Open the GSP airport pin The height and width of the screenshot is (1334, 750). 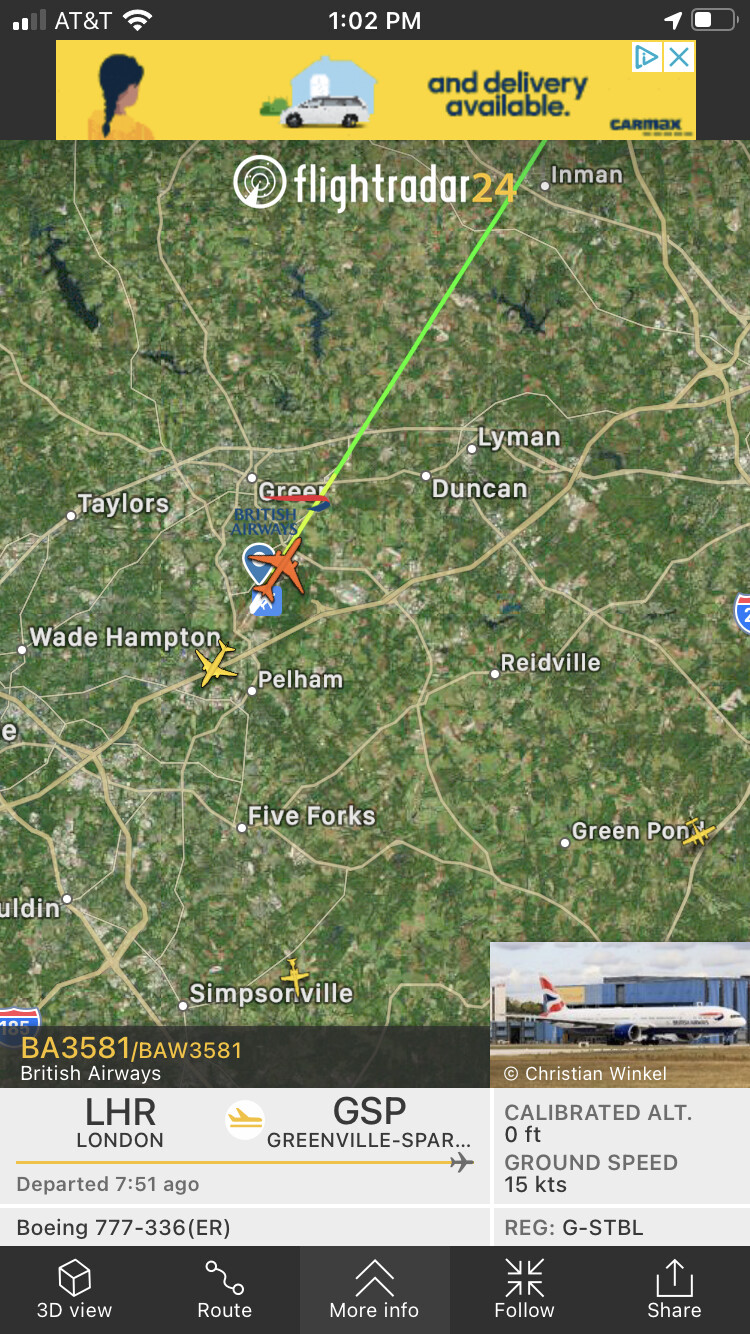coord(257,562)
